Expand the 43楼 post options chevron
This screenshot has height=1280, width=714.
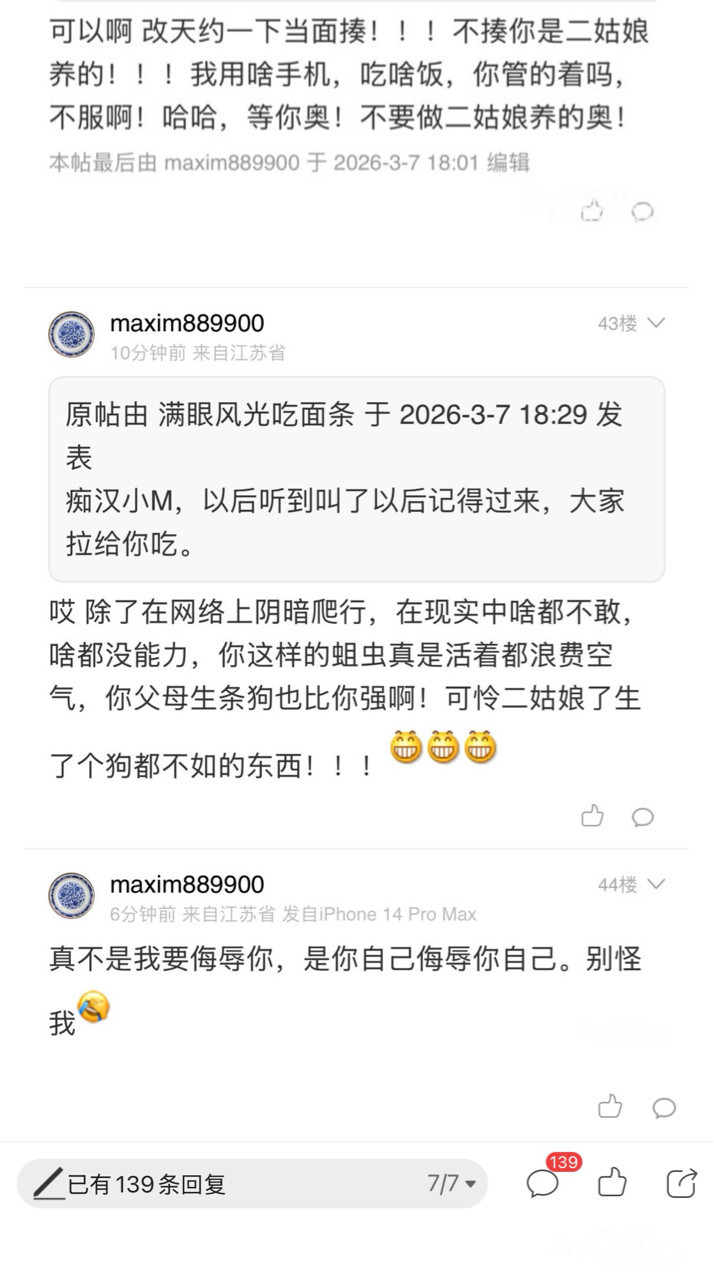pos(657,323)
